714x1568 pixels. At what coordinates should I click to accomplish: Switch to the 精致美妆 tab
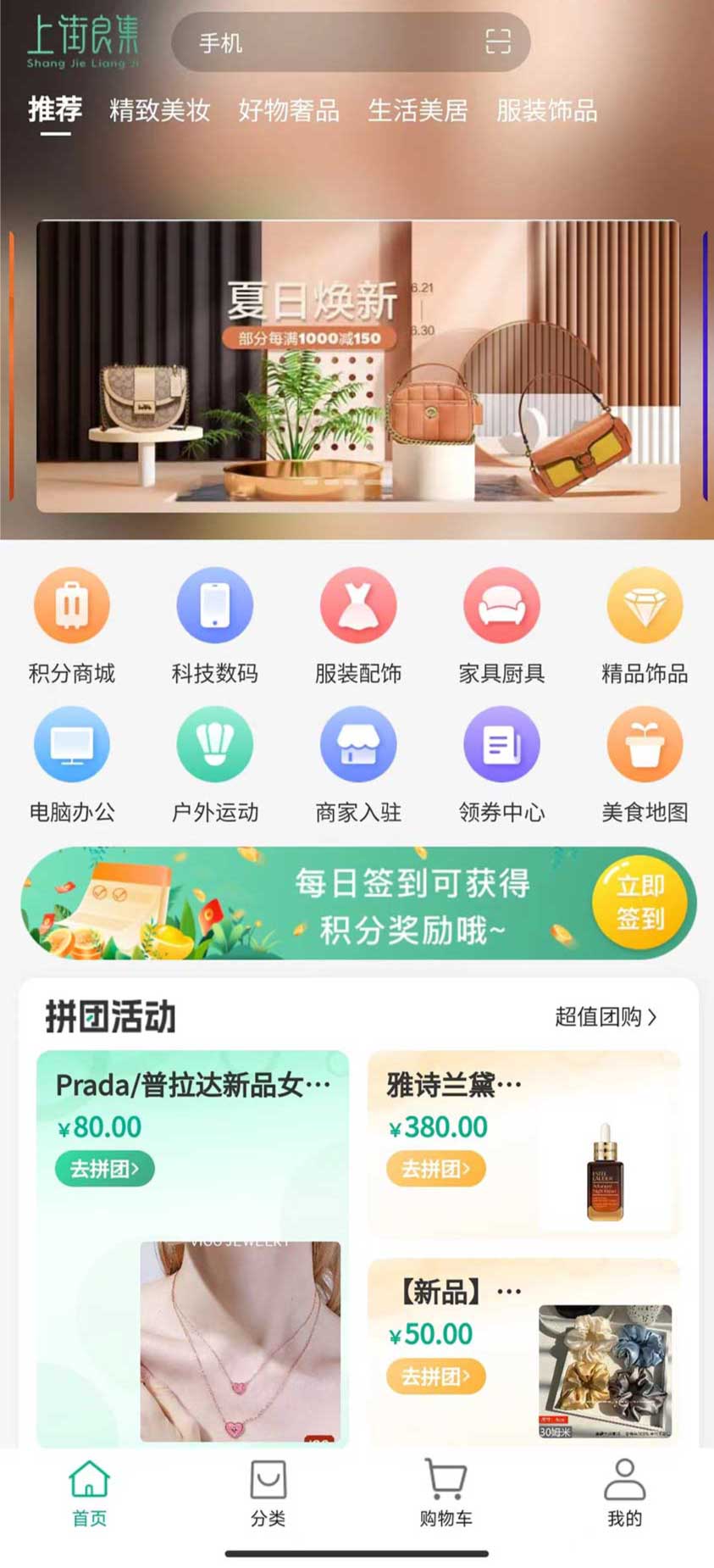[x=160, y=111]
